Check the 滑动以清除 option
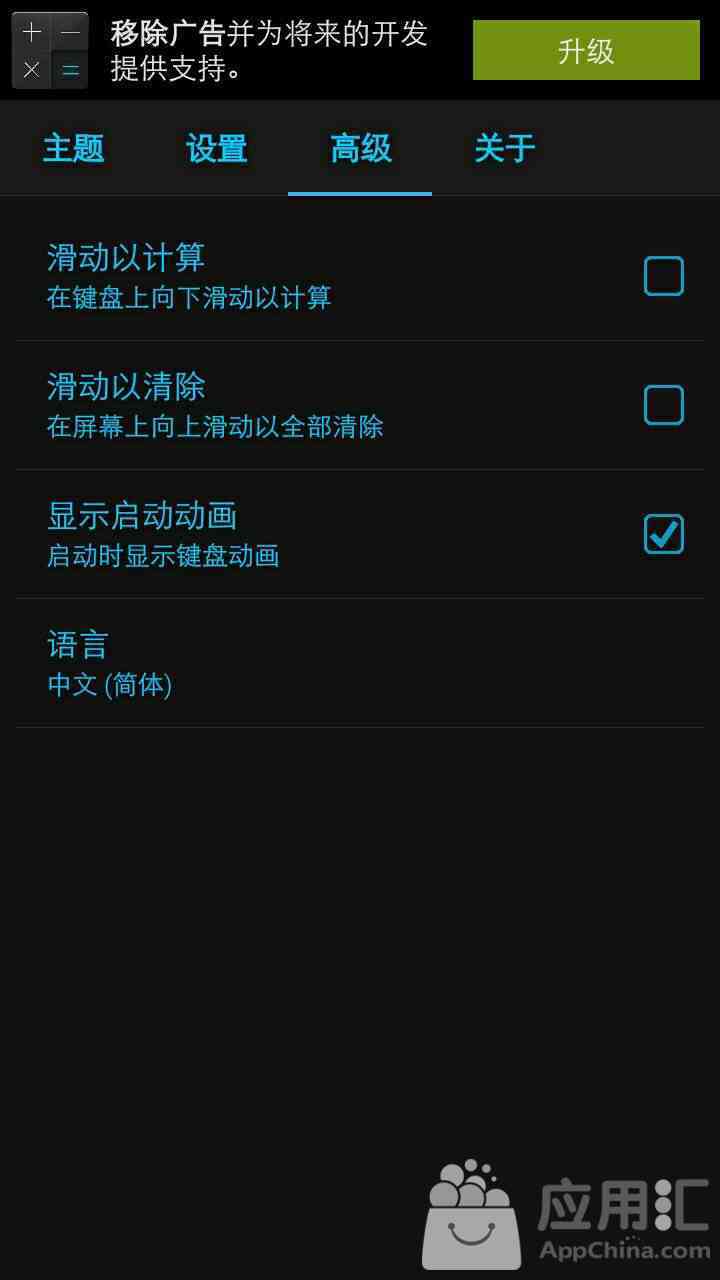 664,405
